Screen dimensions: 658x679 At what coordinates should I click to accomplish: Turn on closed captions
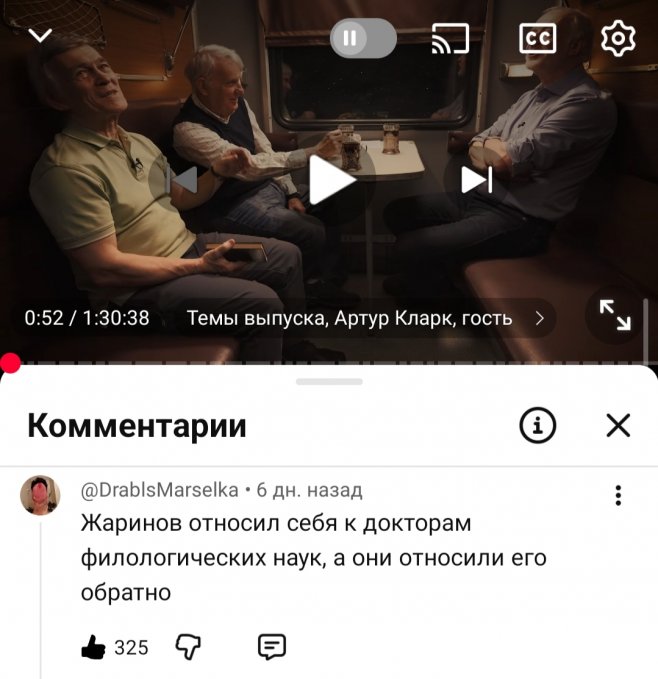pyautogui.click(x=538, y=38)
